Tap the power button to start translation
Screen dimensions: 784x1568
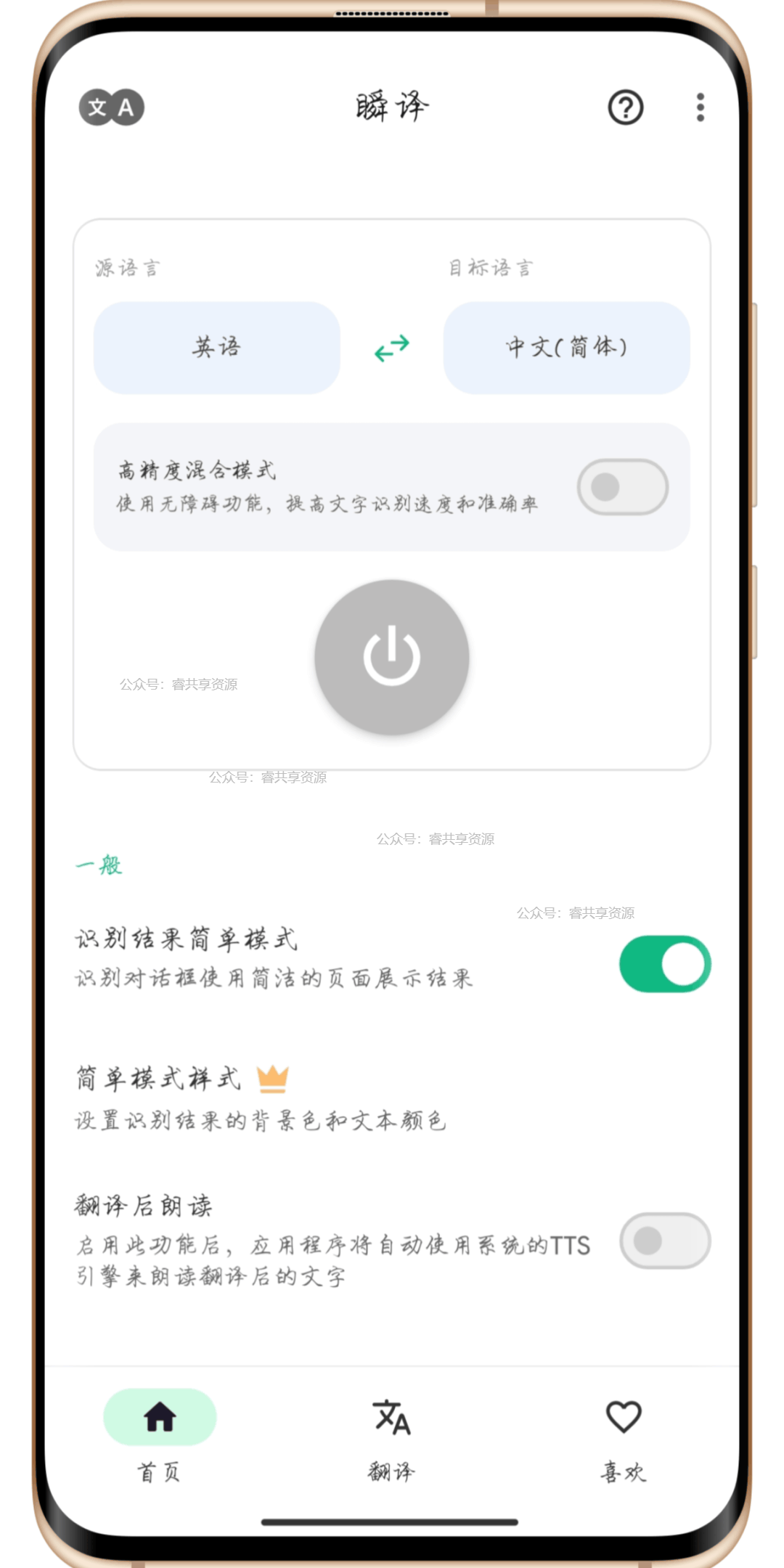tap(392, 657)
